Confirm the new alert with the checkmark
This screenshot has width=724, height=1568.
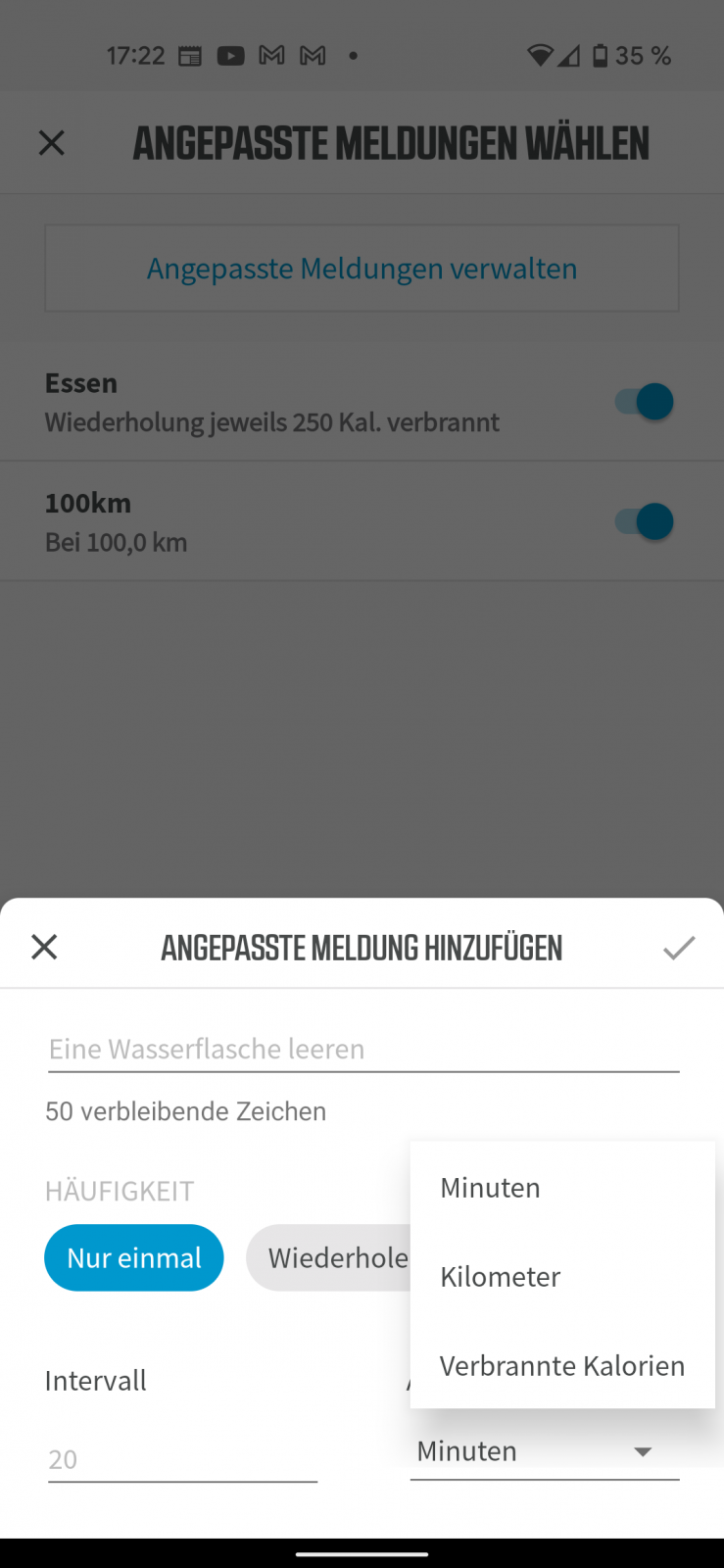pos(678,947)
